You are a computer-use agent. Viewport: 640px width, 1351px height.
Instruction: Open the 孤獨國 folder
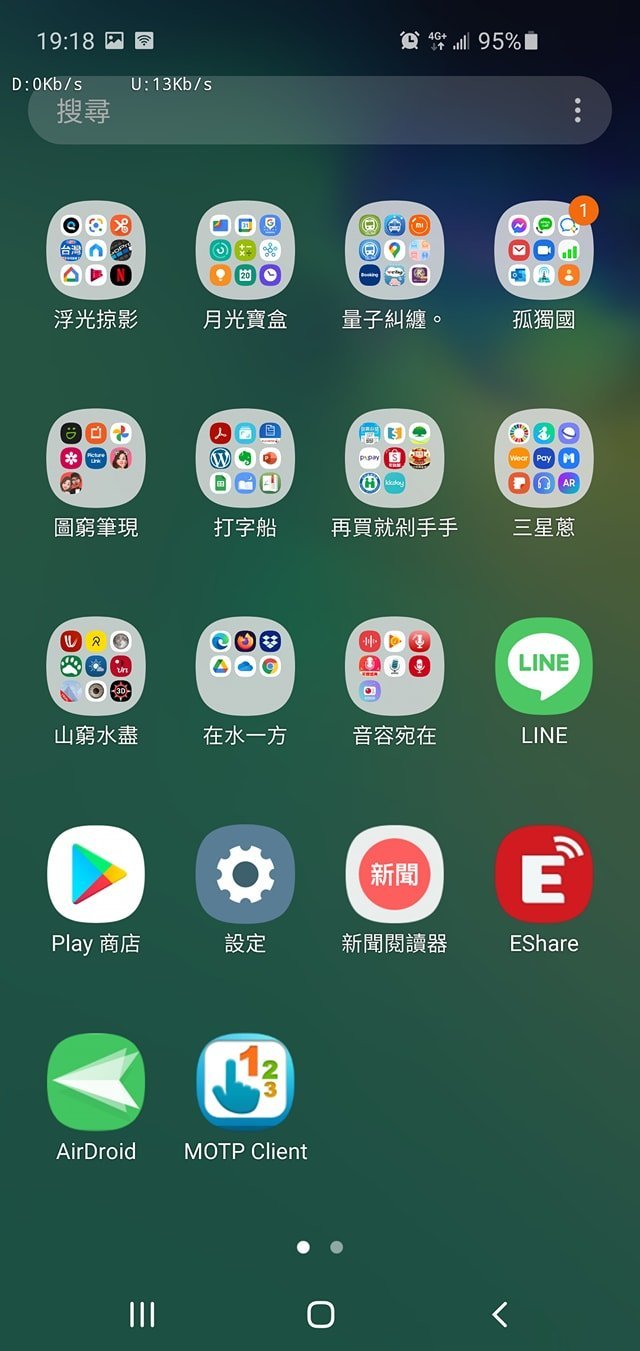click(544, 250)
